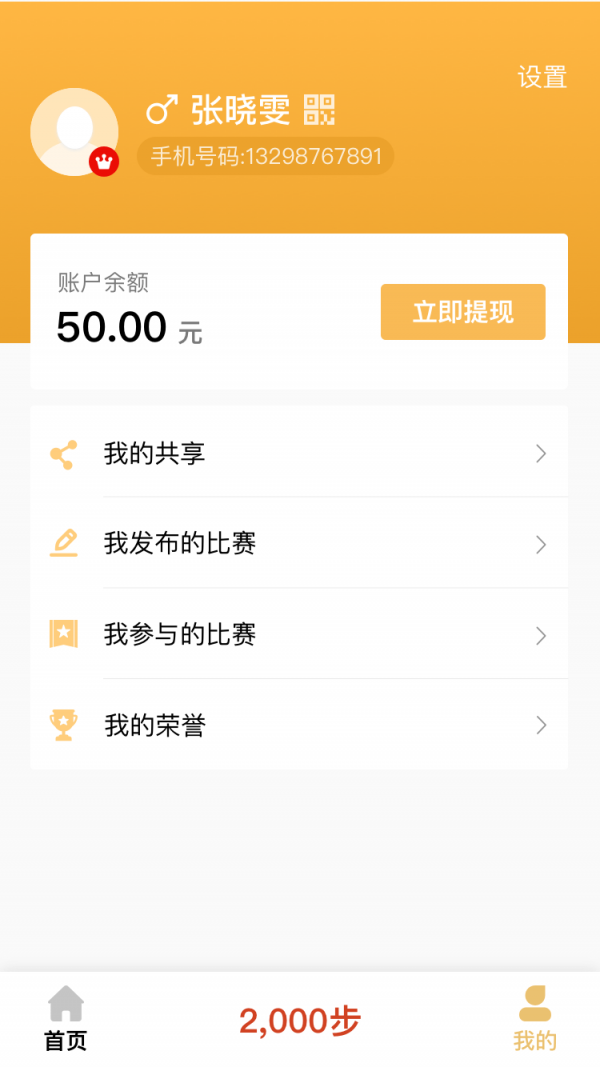Screen dimensions: 600x1067
Task: View 我发布的比赛 list
Action: (x=299, y=544)
